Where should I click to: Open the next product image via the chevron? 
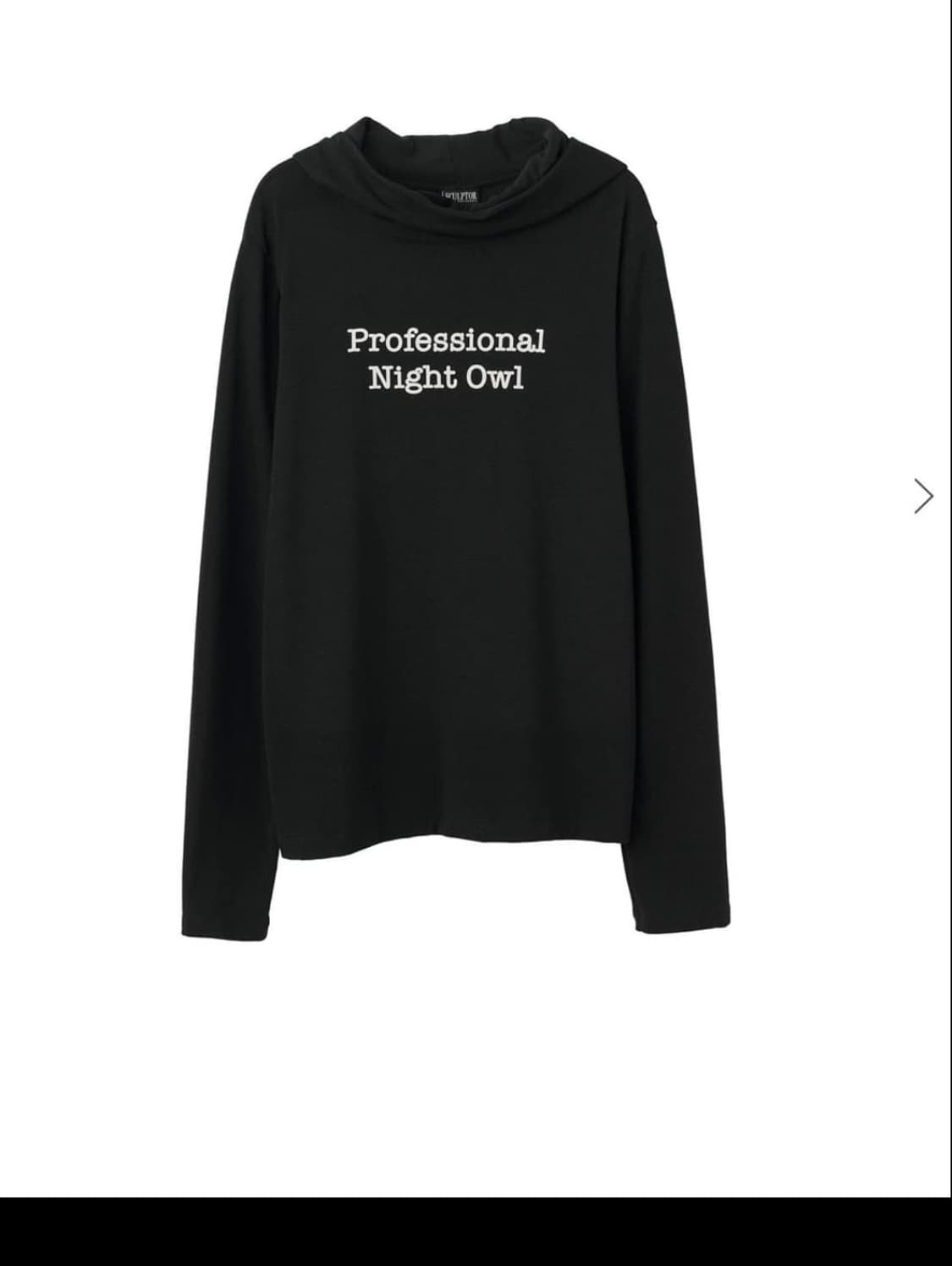pyautogui.click(x=922, y=496)
